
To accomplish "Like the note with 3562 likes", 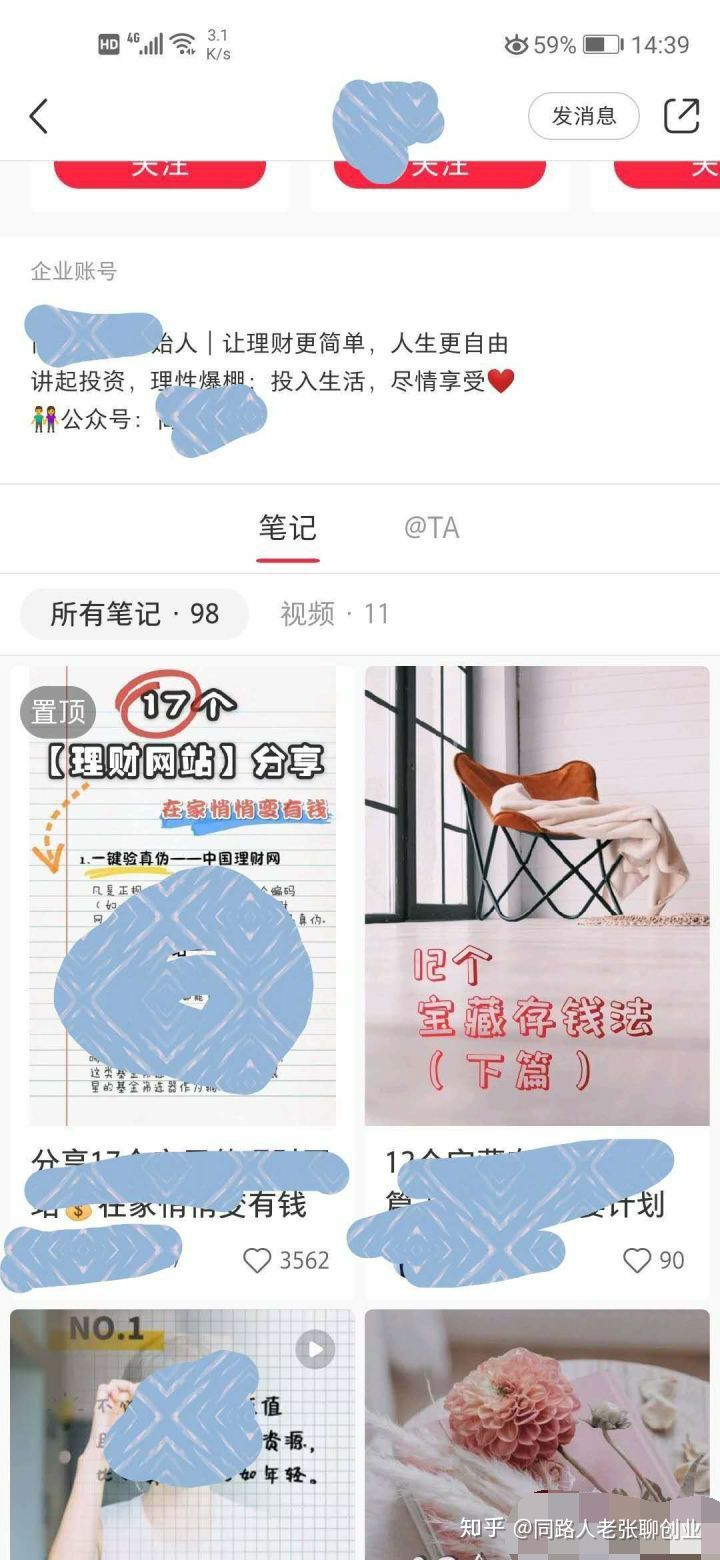I will coord(258,1260).
